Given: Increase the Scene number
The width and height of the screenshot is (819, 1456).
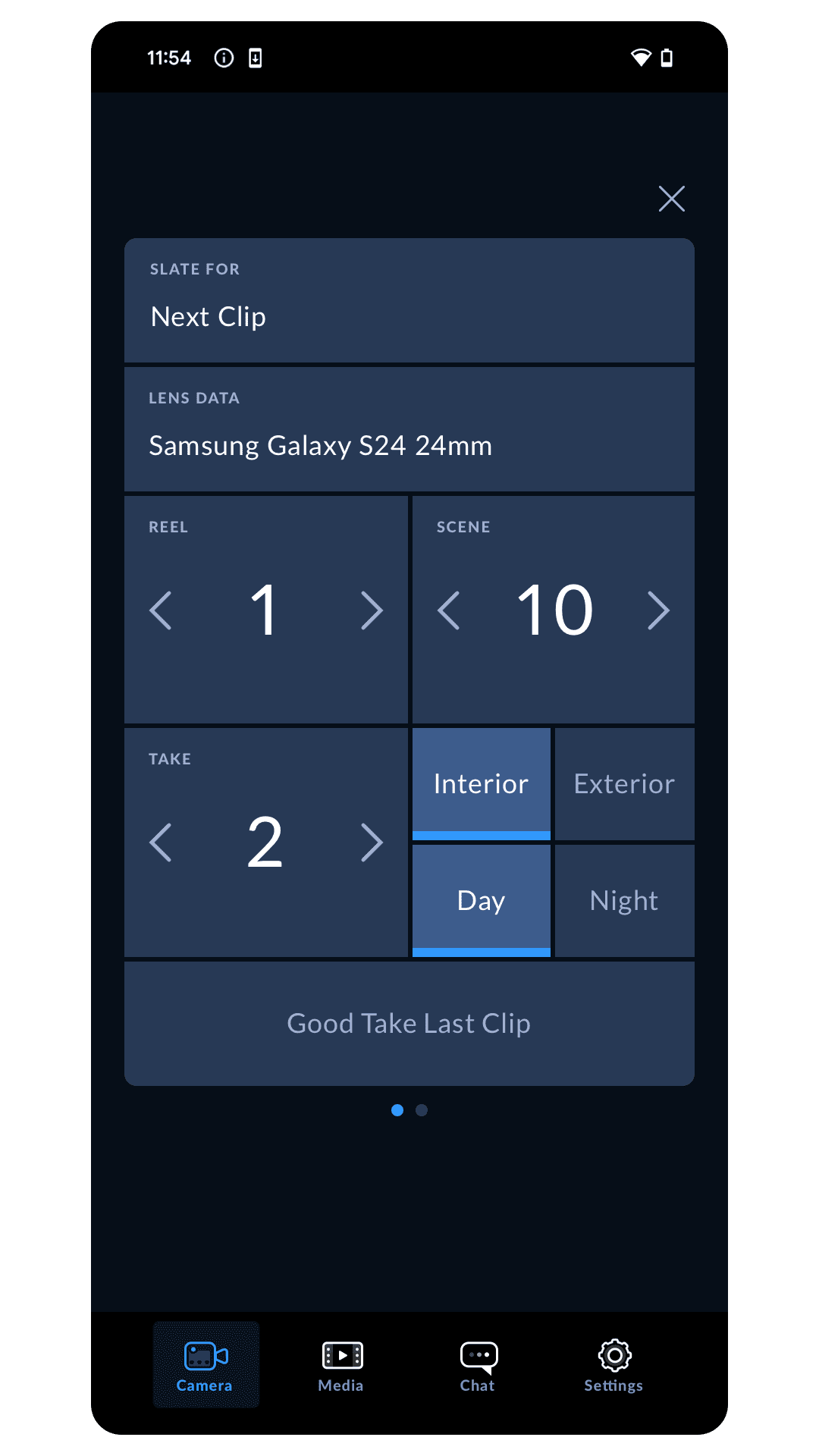Looking at the screenshot, I should [x=658, y=610].
